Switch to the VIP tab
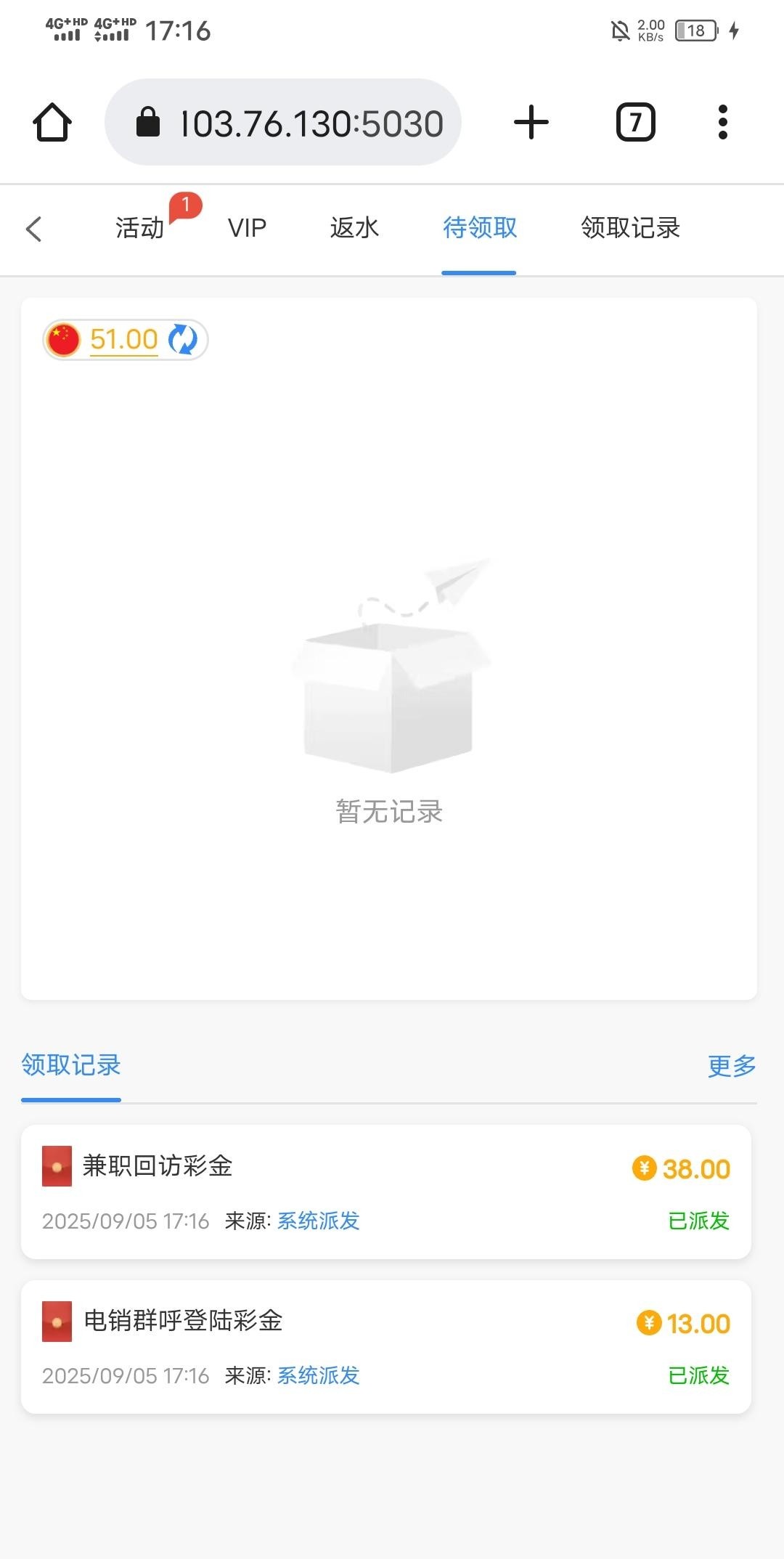 click(247, 228)
